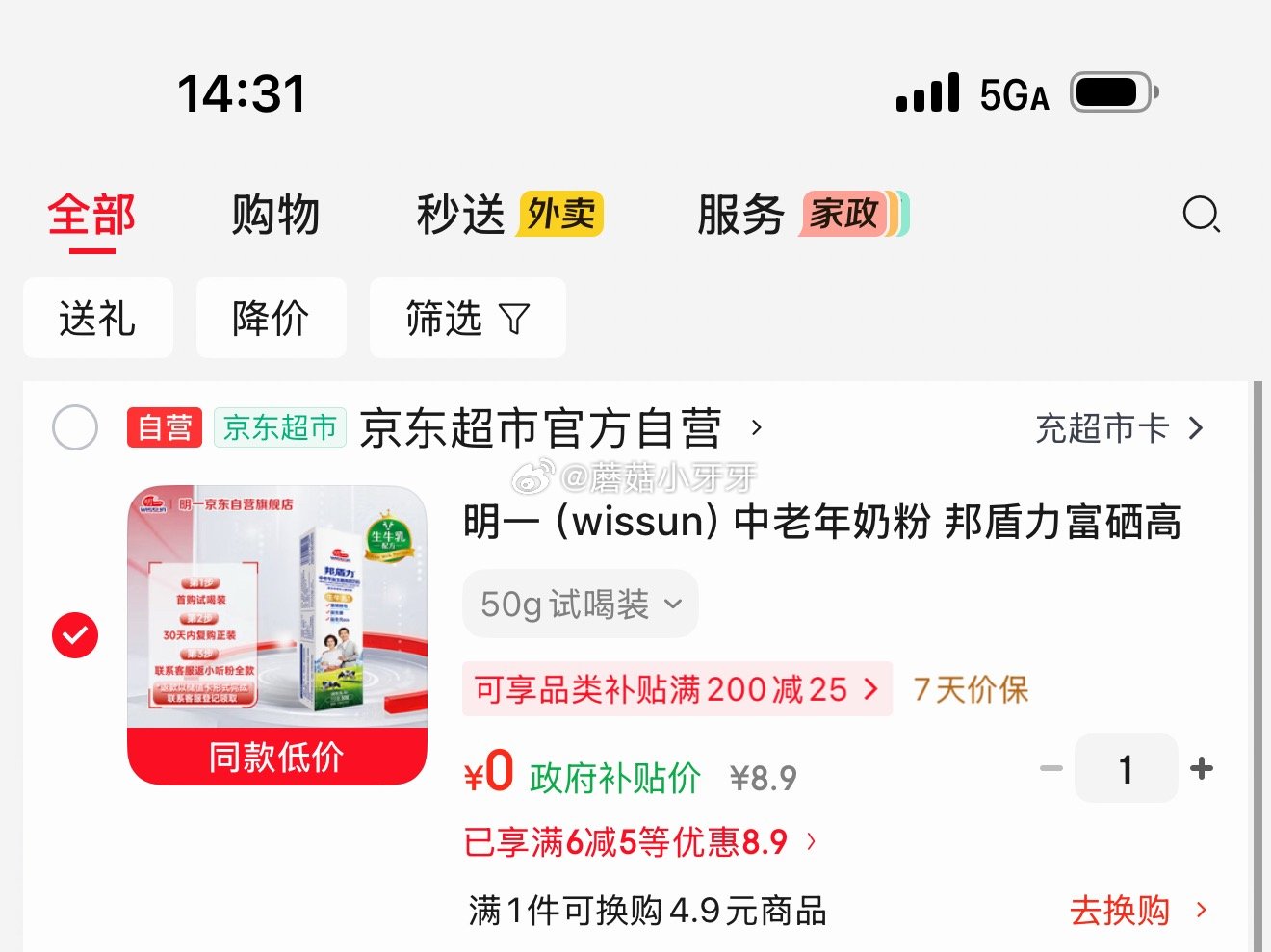Image resolution: width=1271 pixels, height=952 pixels.
Task: Open the 京东超市官方自营 store page
Action: coord(539,428)
